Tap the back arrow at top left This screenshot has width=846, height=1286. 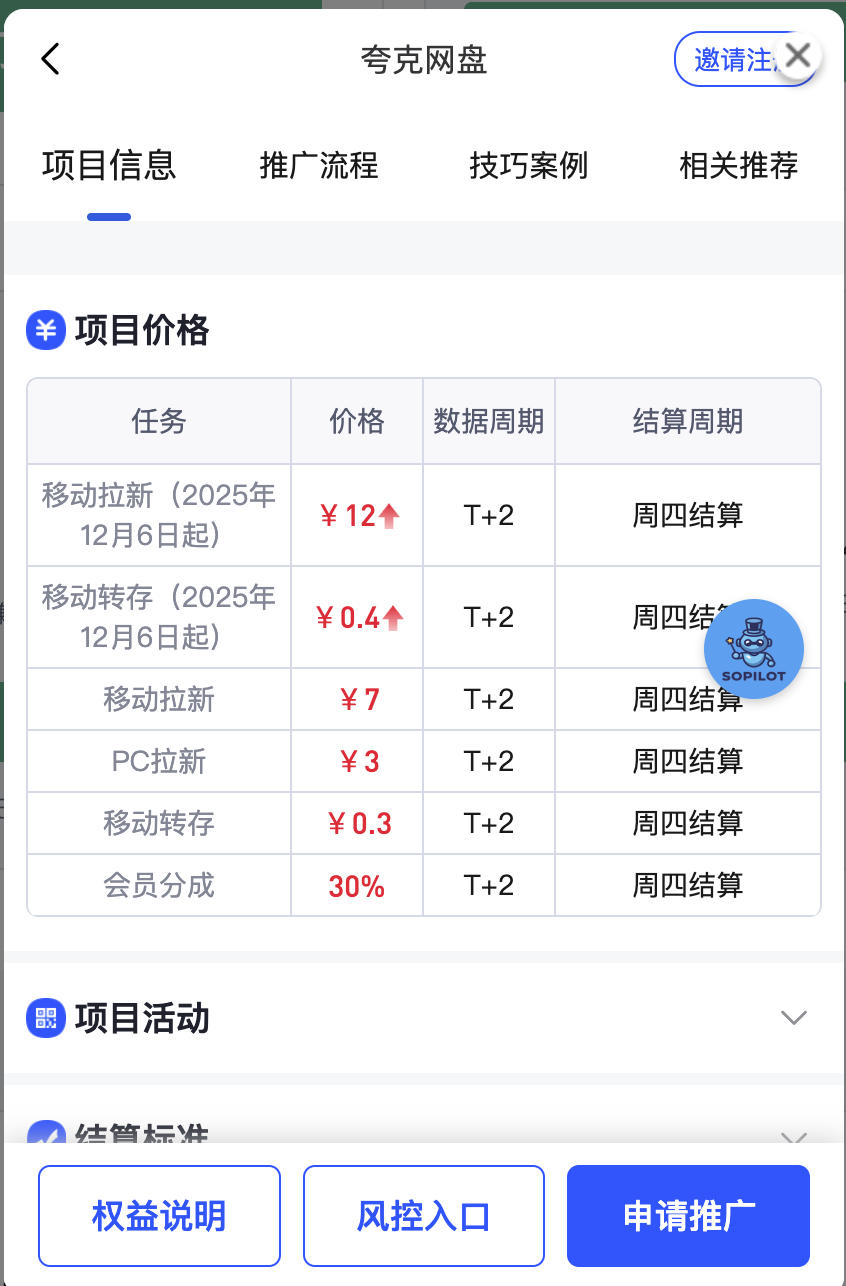[50, 59]
